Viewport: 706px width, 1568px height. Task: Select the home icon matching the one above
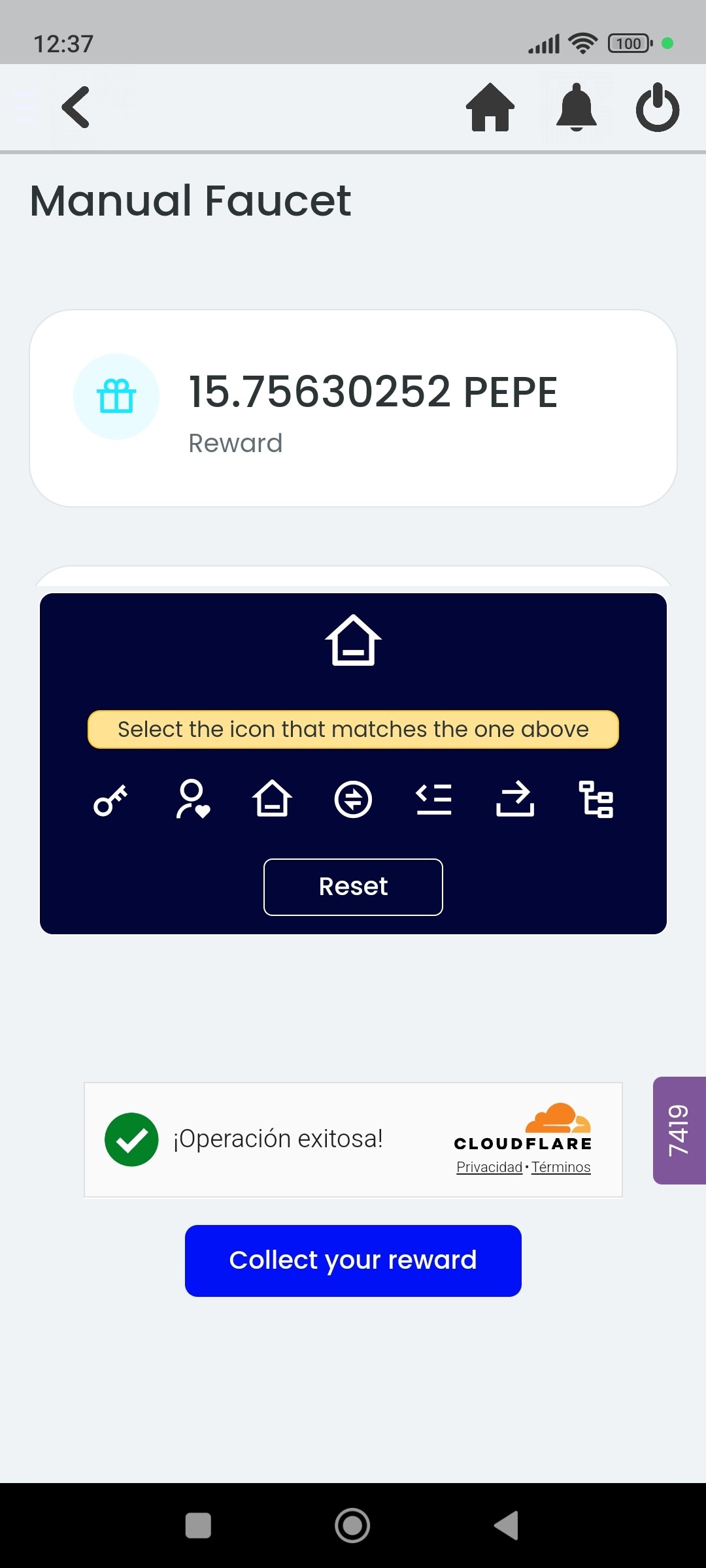[272, 798]
